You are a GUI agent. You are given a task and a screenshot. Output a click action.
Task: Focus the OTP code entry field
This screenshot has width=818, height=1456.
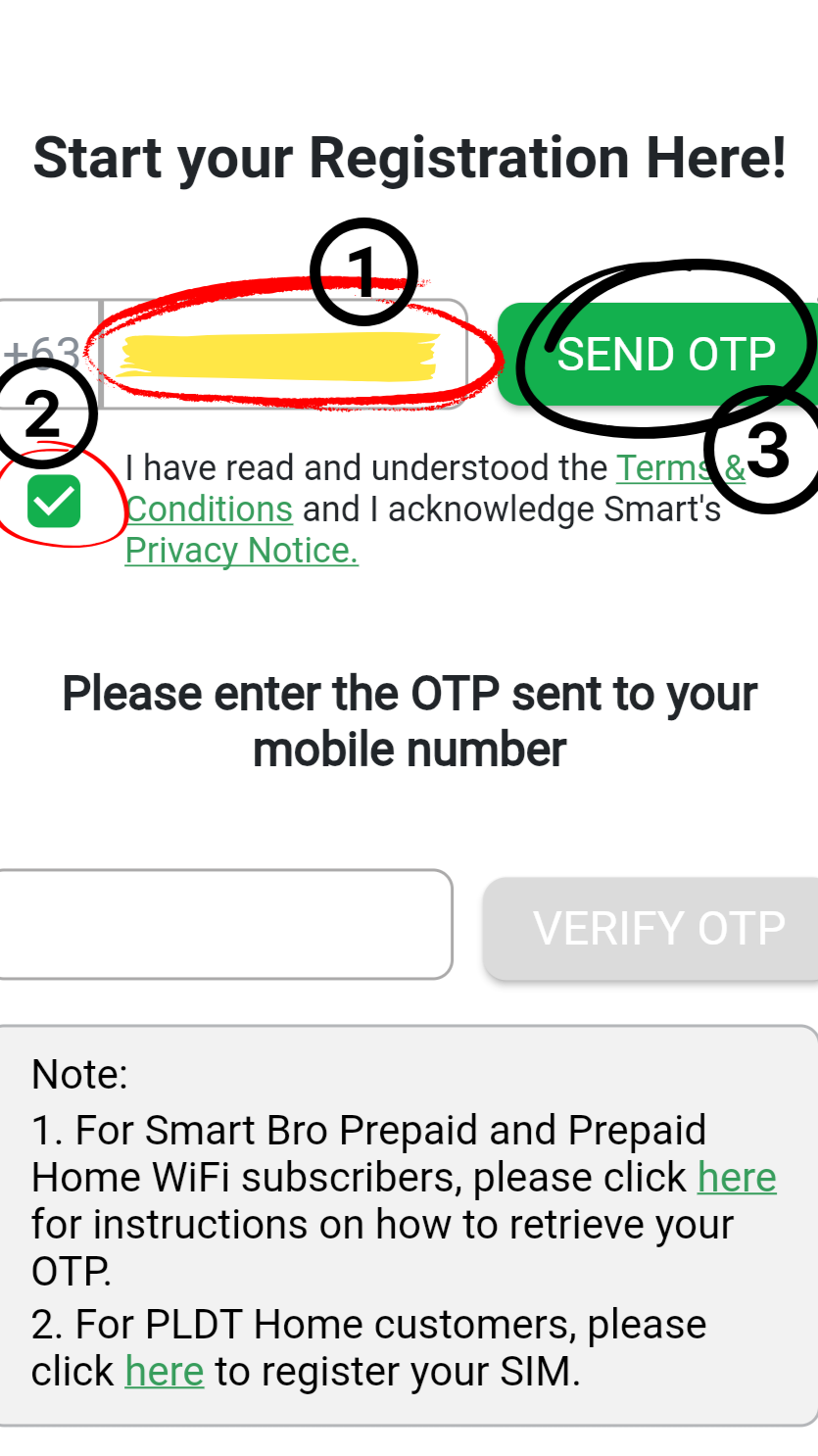223,924
